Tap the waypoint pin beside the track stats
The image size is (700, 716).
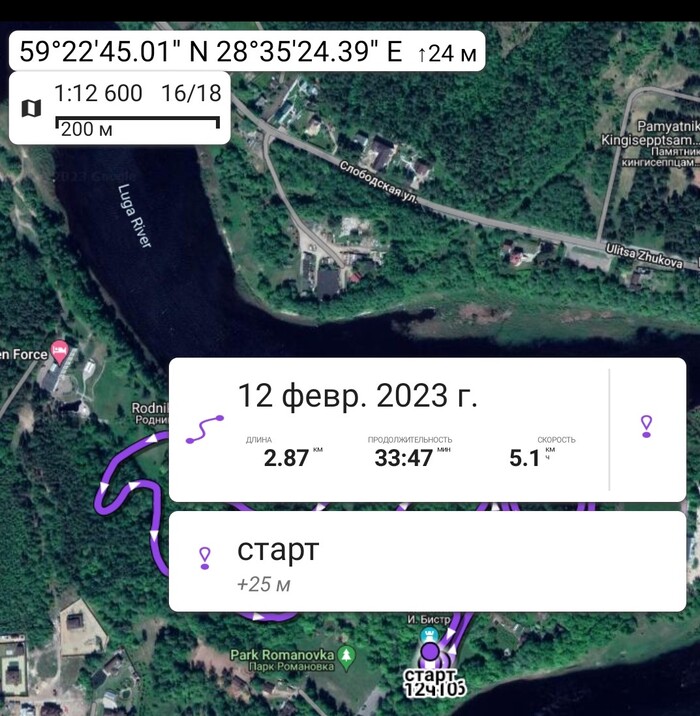point(646,427)
